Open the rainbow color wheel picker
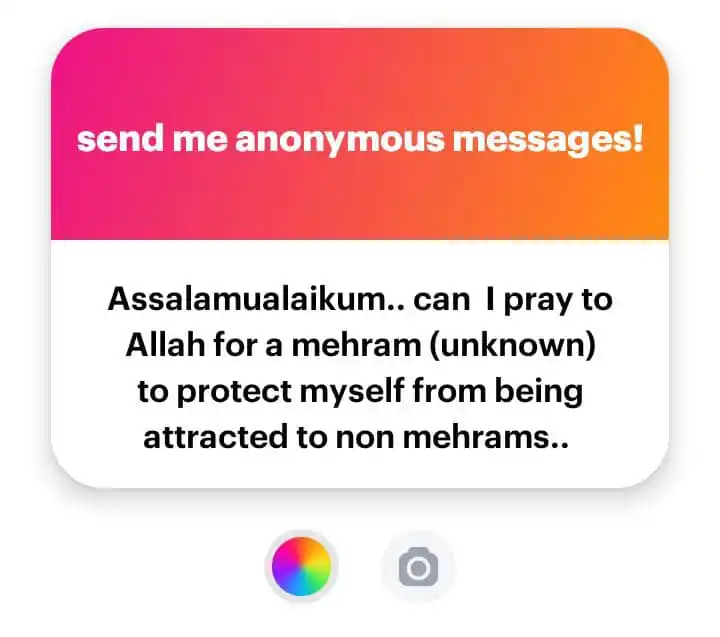 [302, 568]
